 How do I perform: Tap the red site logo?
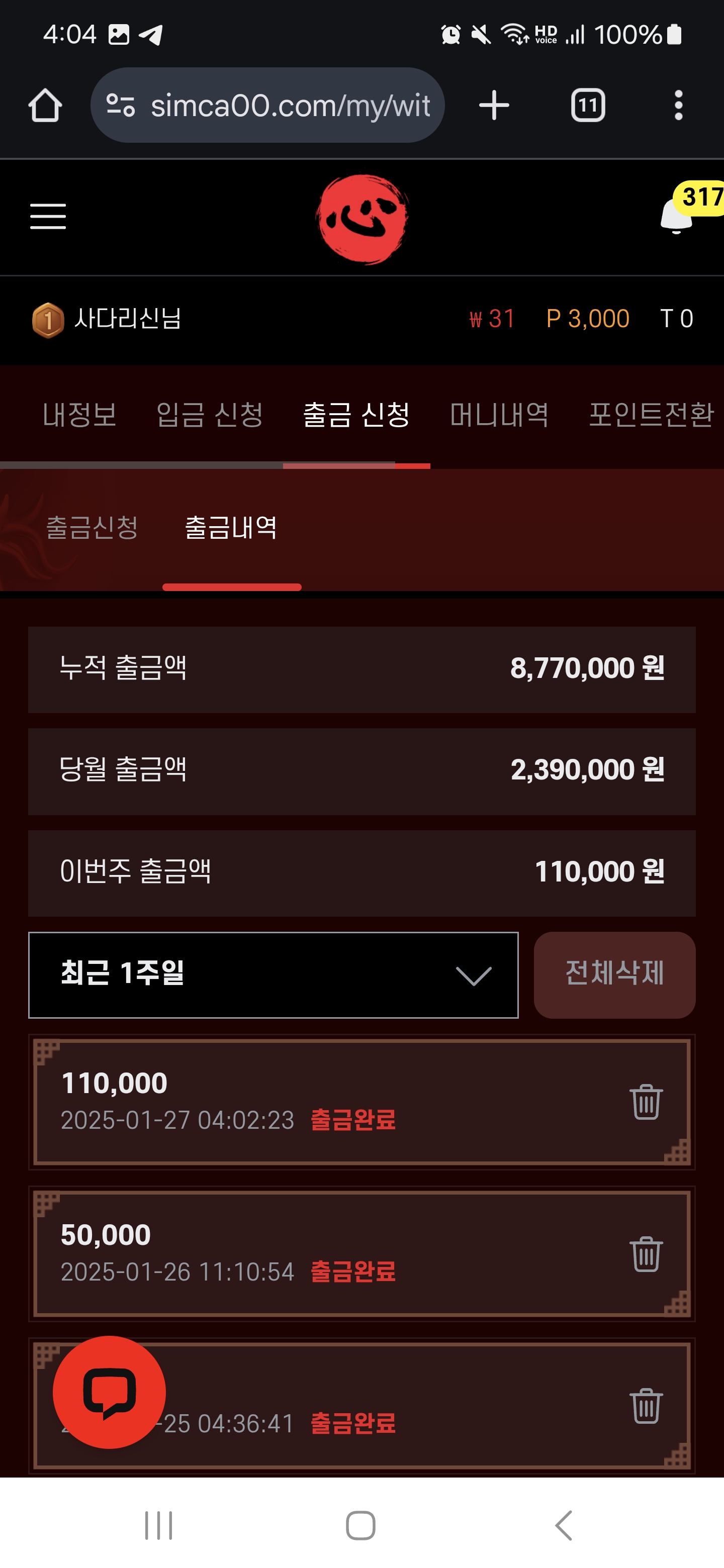(x=363, y=219)
